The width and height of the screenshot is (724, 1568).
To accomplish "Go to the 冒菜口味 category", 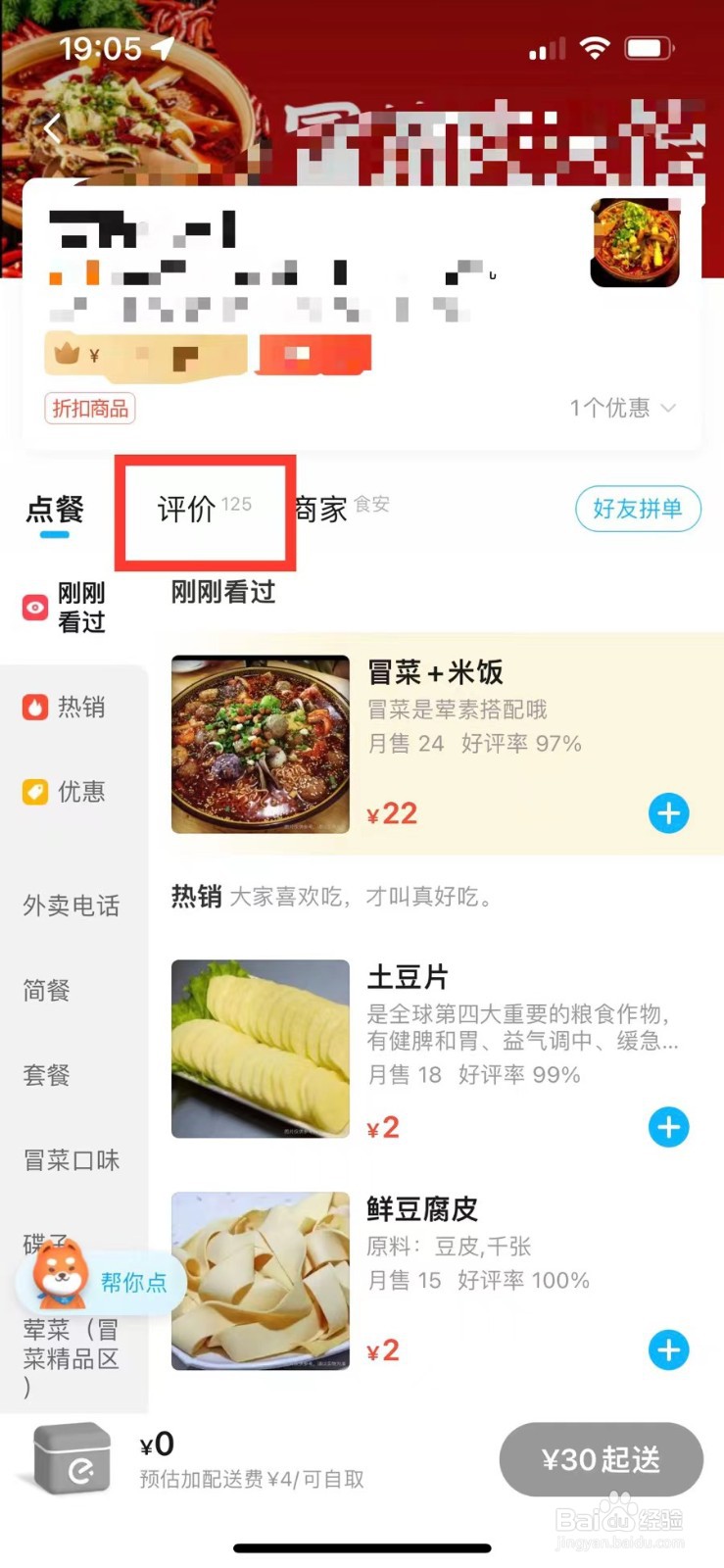I will point(71,1160).
